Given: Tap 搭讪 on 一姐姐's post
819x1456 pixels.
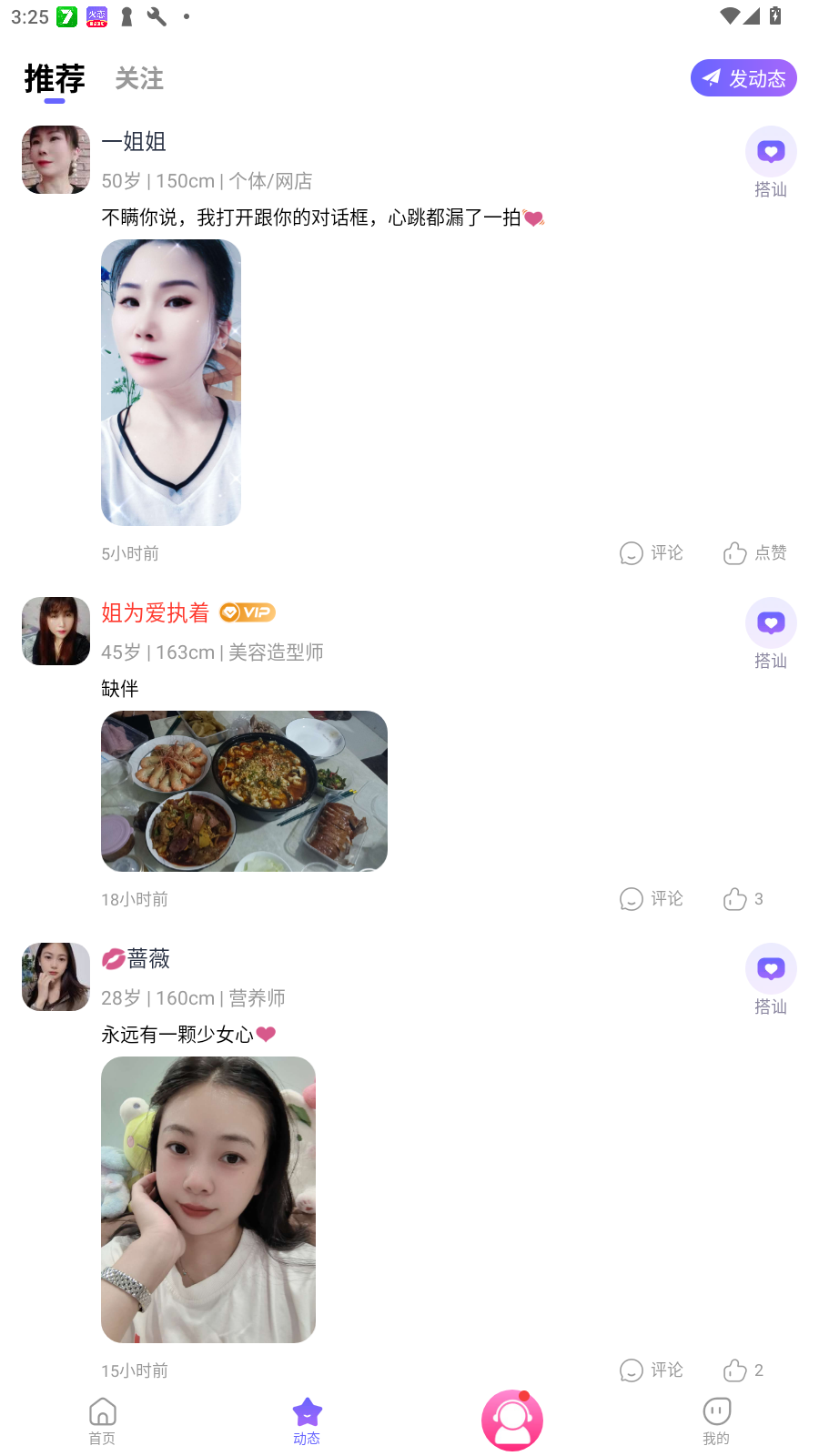Looking at the screenshot, I should pos(771,162).
